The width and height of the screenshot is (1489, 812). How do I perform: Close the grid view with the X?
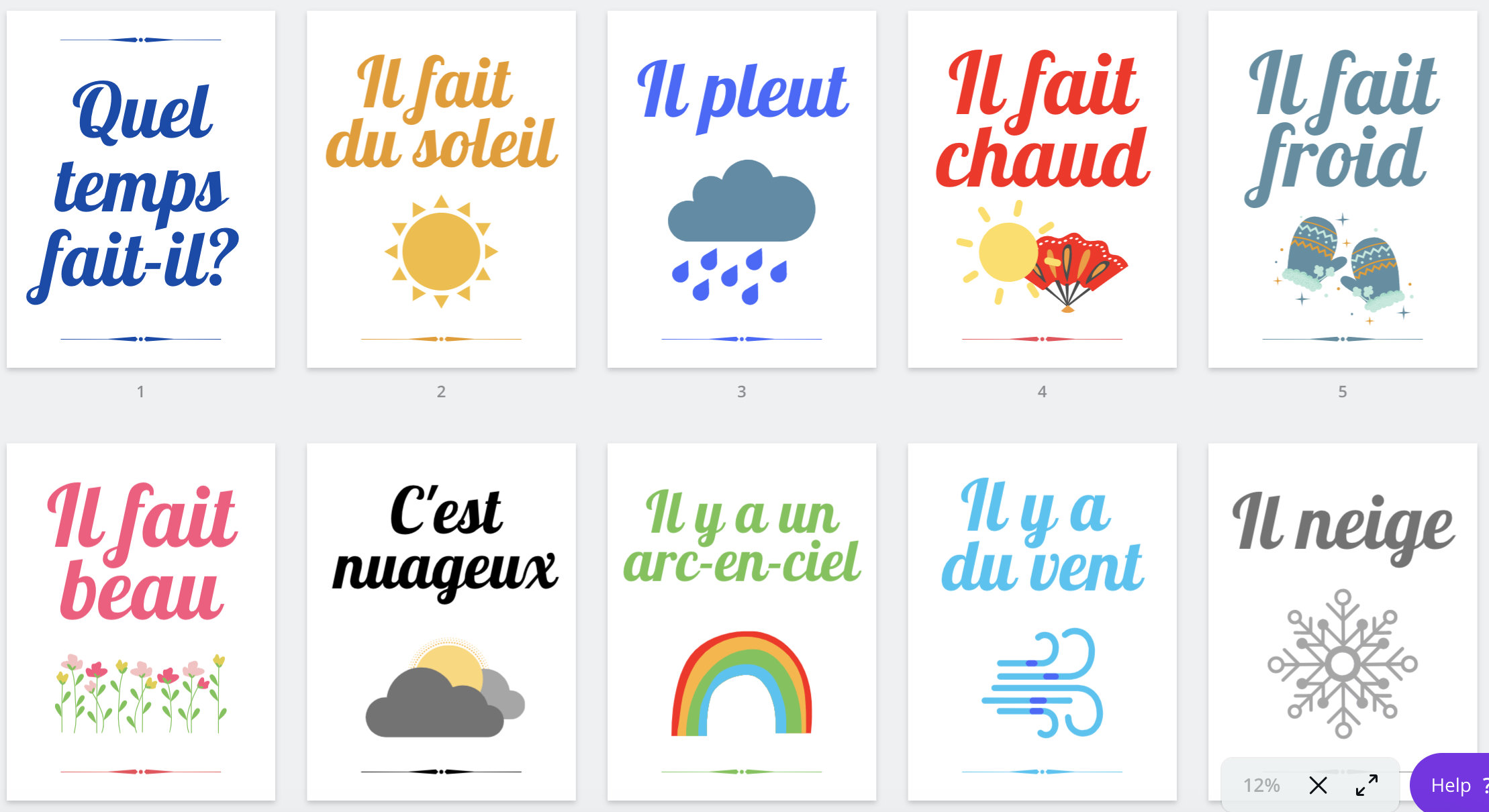pos(1318,785)
